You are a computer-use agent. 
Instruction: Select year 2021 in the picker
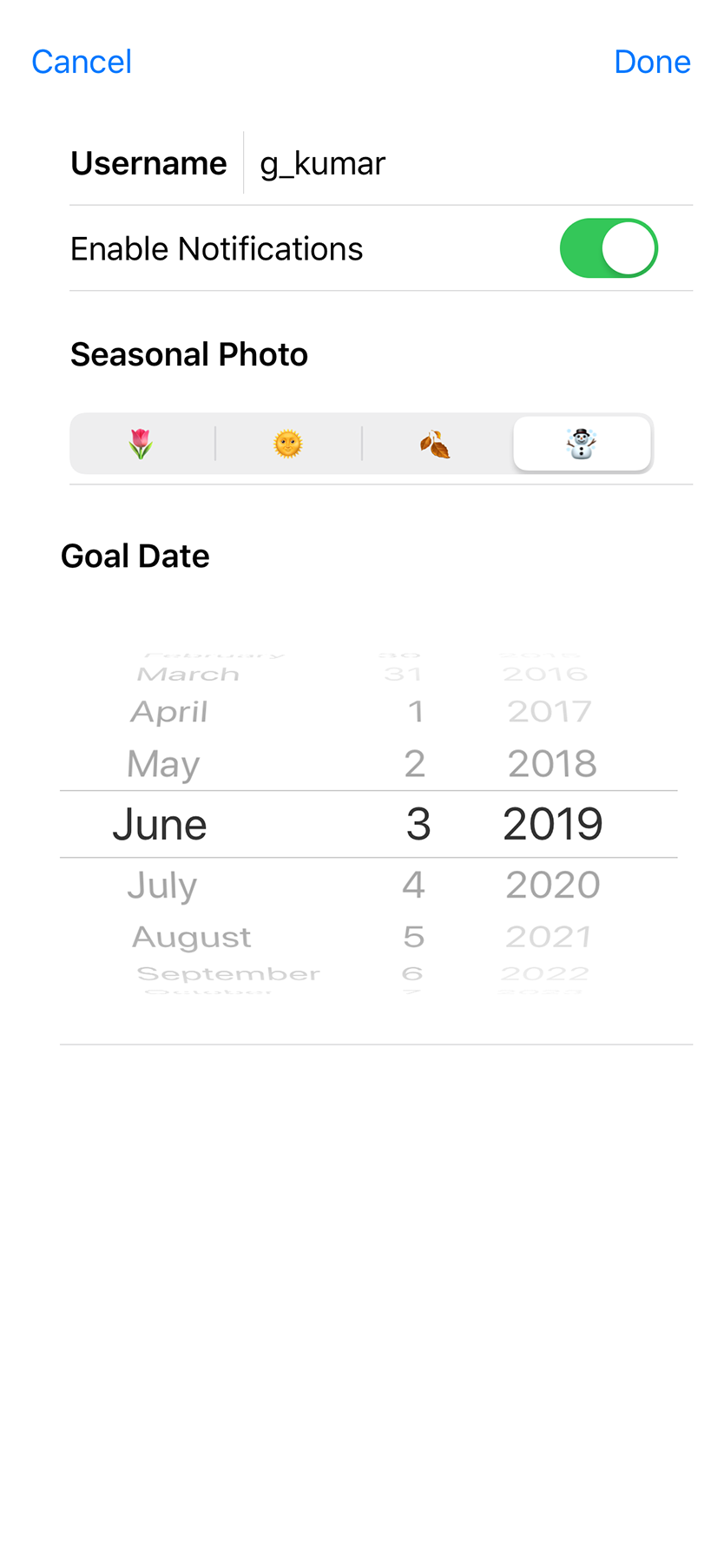click(x=549, y=937)
